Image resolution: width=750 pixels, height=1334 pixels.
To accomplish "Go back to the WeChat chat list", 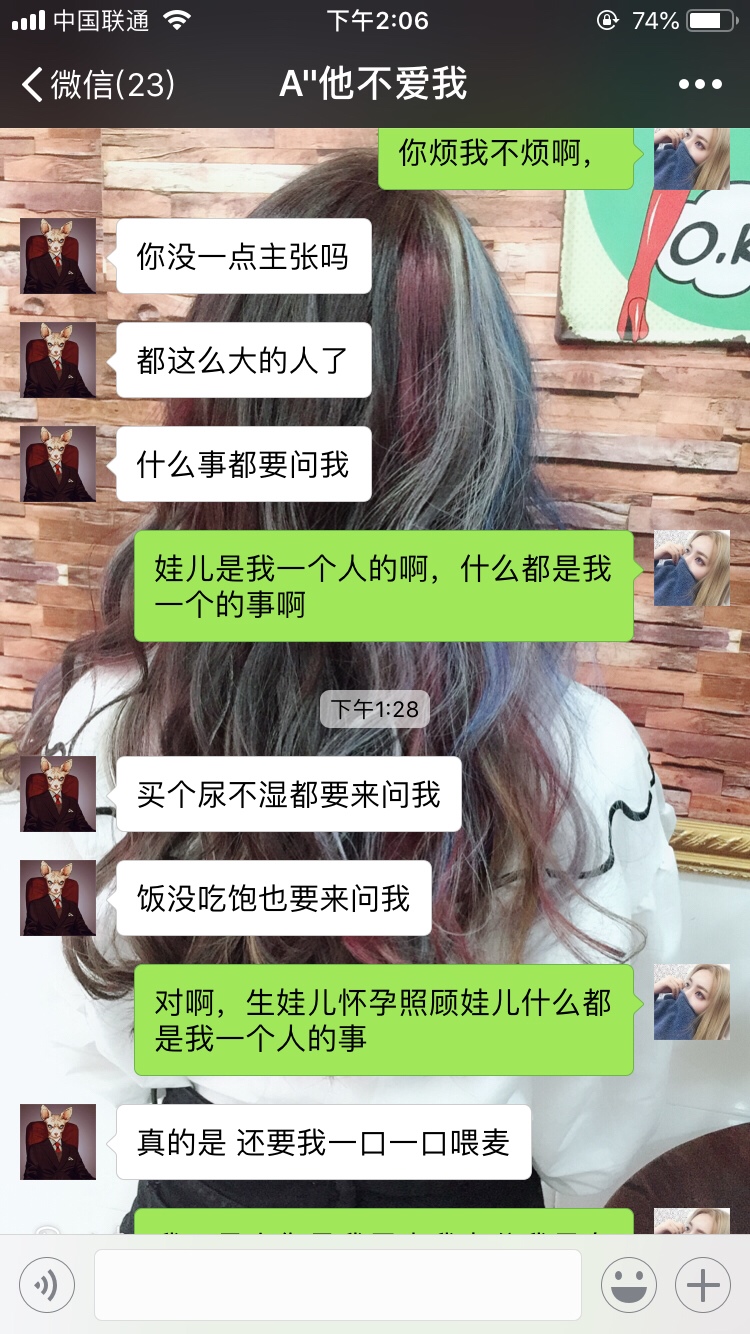I will [x=97, y=85].
